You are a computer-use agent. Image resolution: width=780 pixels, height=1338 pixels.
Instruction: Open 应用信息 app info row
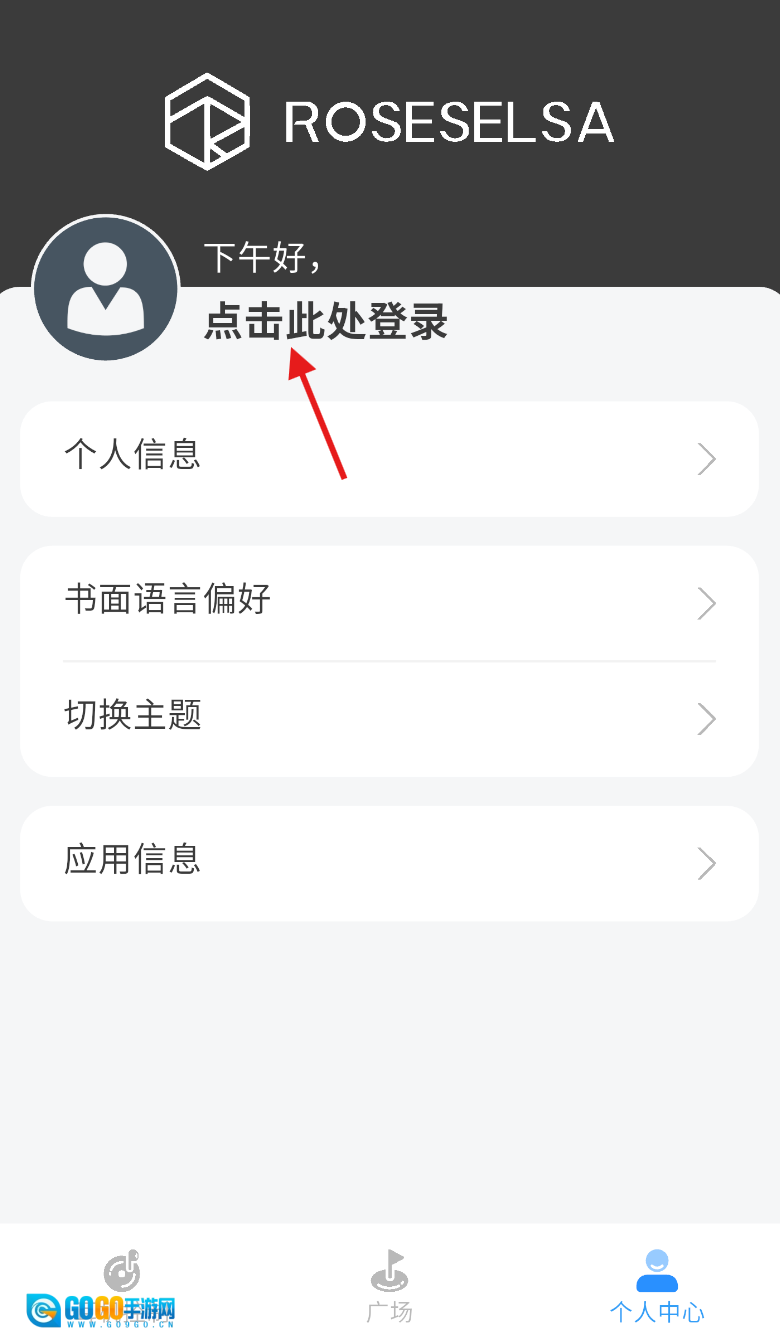(x=389, y=863)
